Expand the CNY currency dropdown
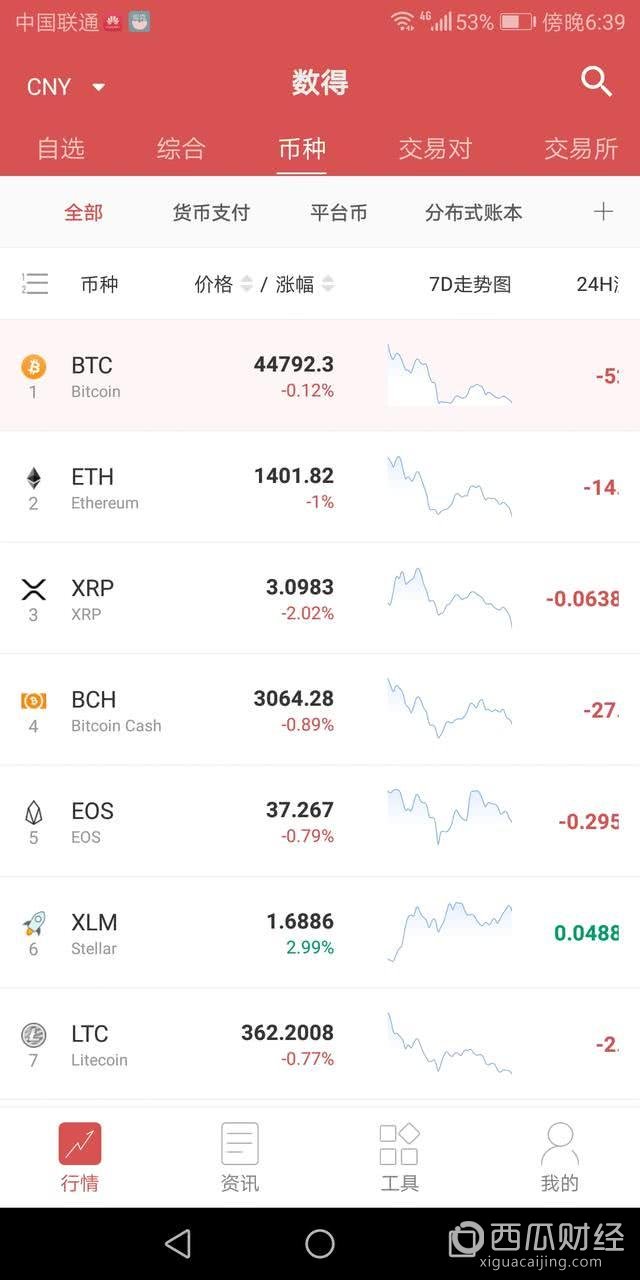Viewport: 640px width, 1280px height. click(66, 87)
